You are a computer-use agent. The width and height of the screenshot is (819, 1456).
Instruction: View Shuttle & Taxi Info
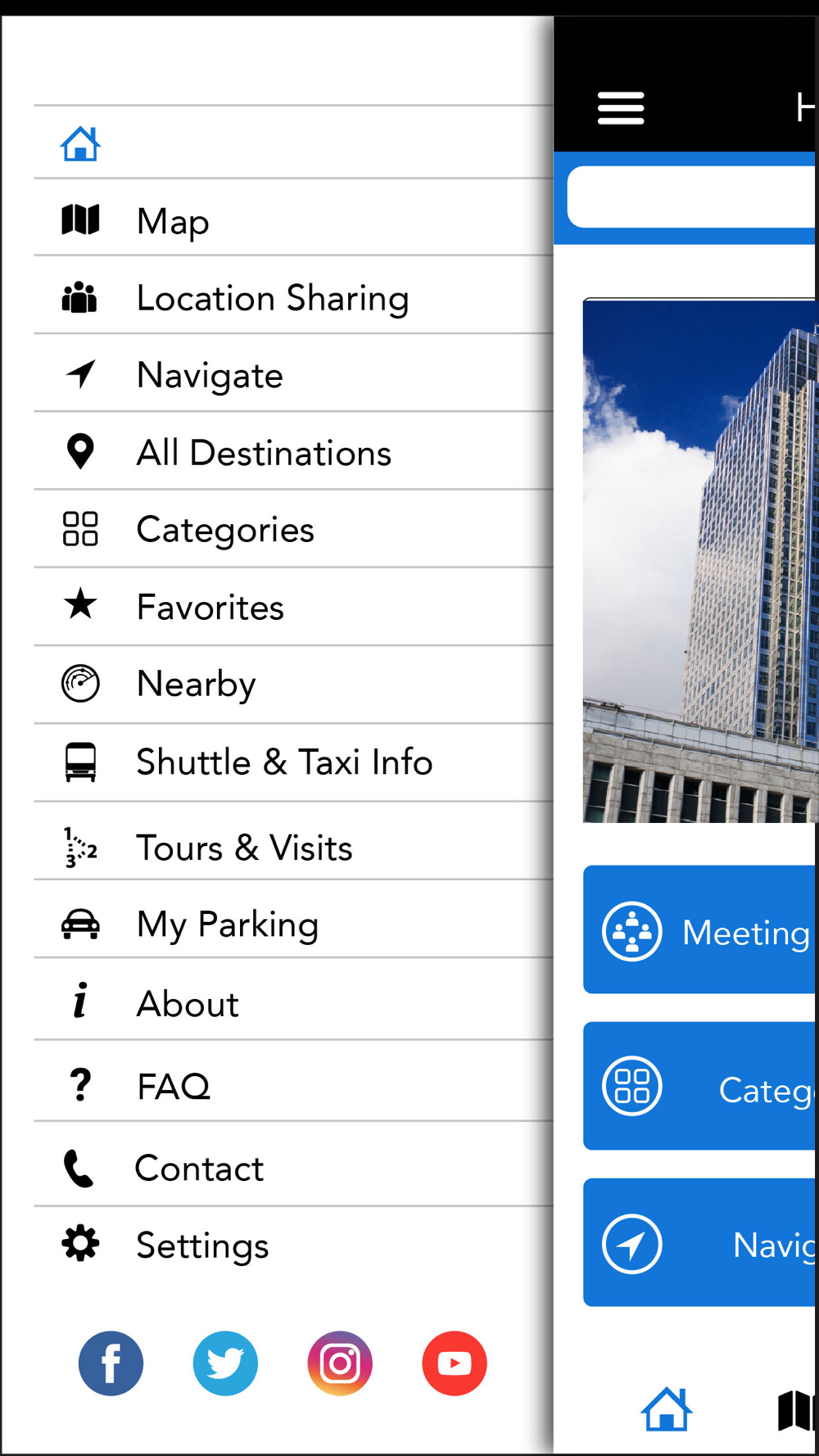click(x=293, y=762)
